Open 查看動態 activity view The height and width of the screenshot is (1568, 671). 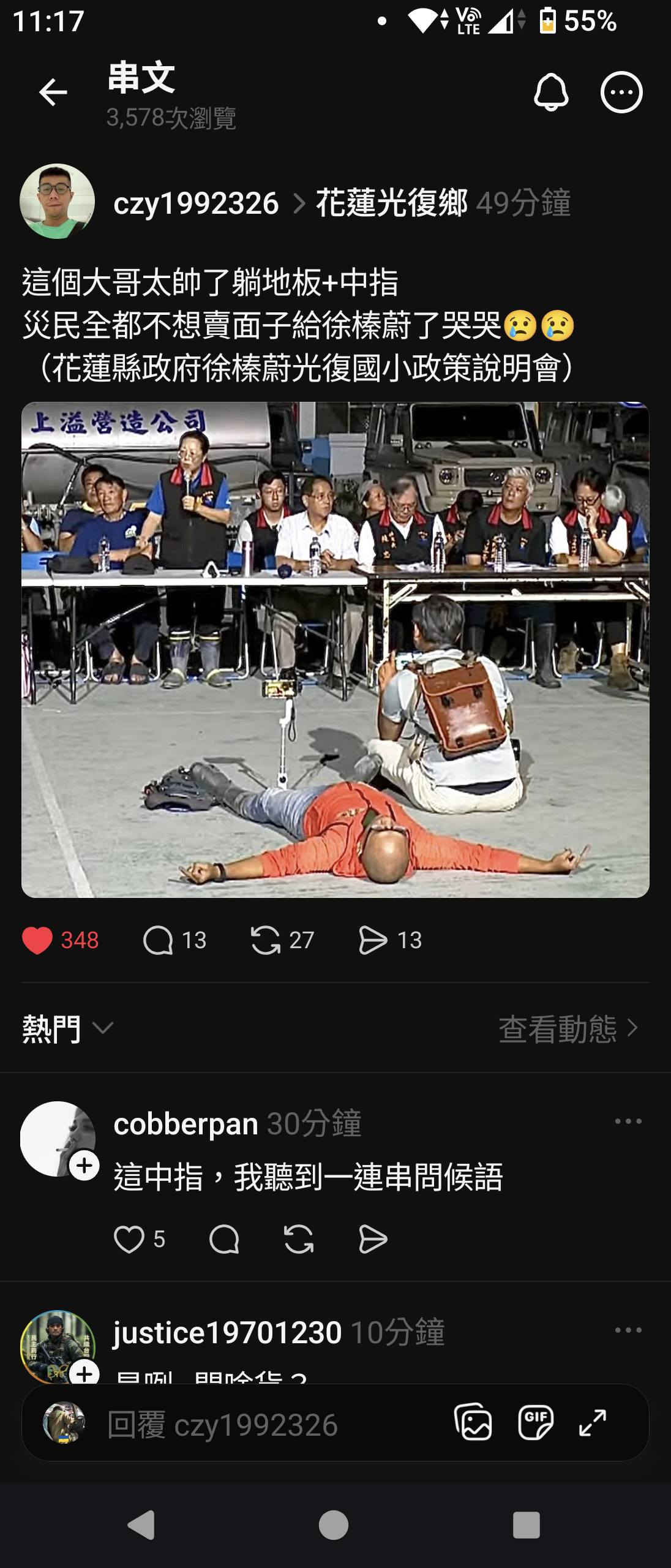(x=568, y=1028)
